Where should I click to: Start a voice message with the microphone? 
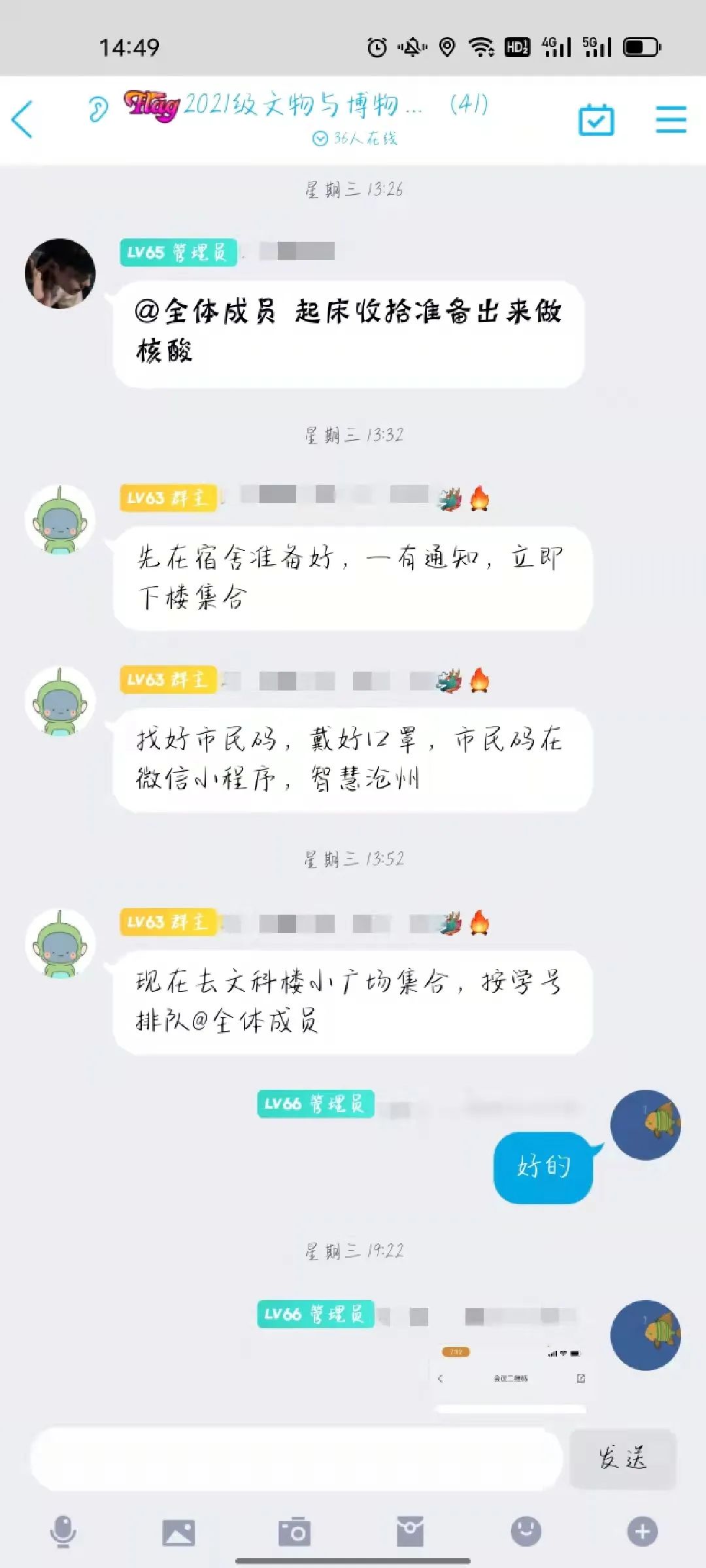coord(63,1531)
